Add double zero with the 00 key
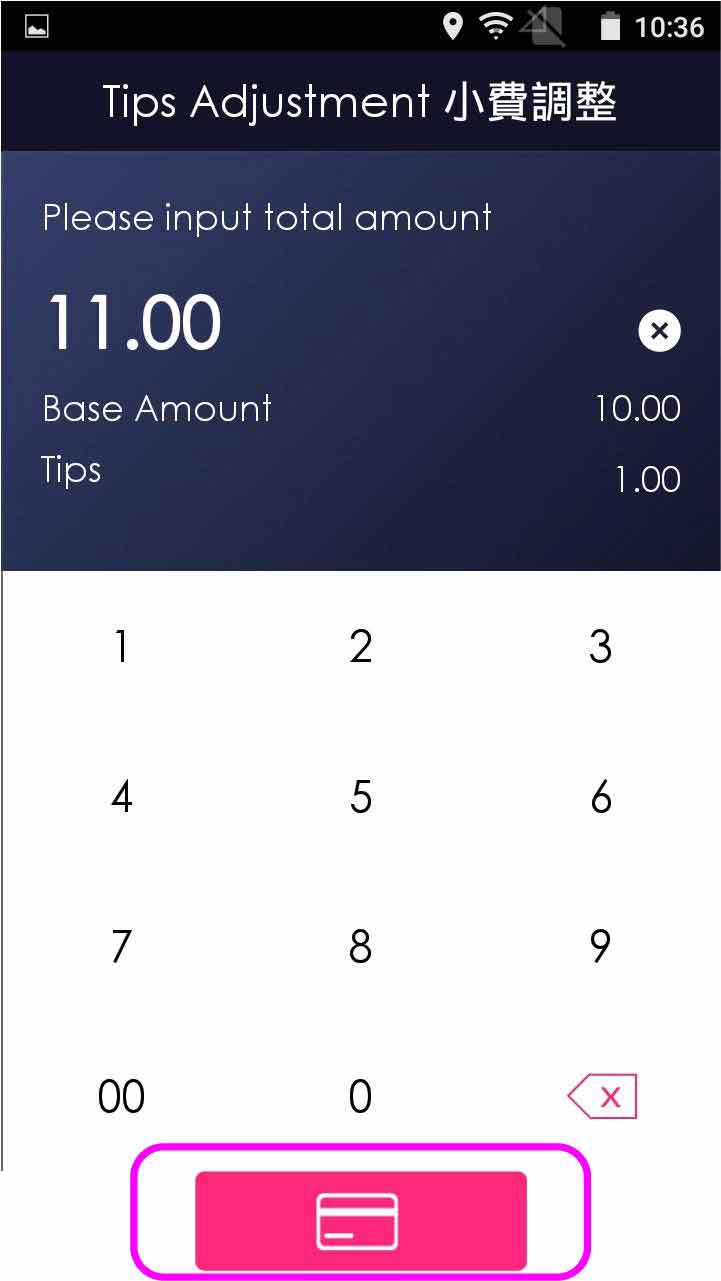The image size is (721, 1281). point(121,1097)
